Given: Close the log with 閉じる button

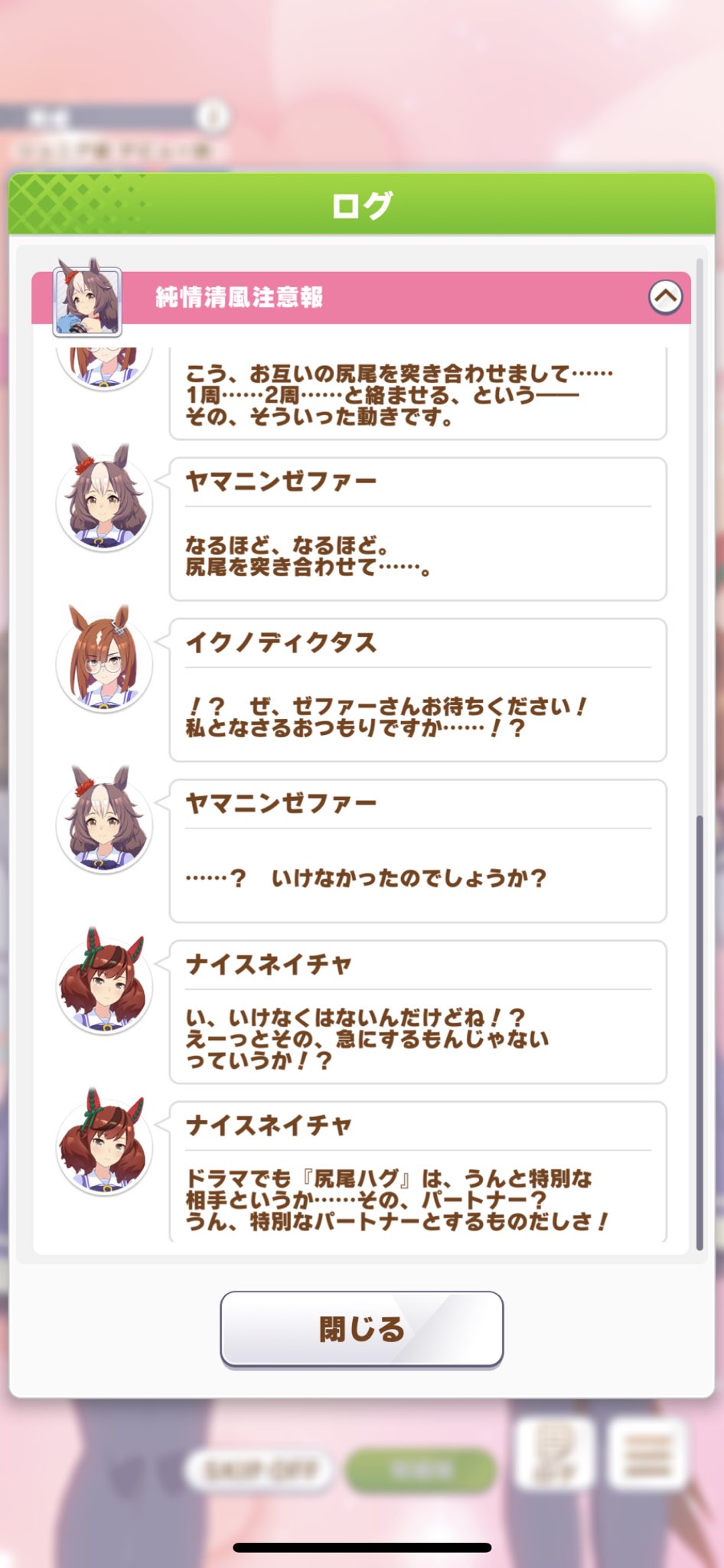Looking at the screenshot, I should tap(361, 1328).
